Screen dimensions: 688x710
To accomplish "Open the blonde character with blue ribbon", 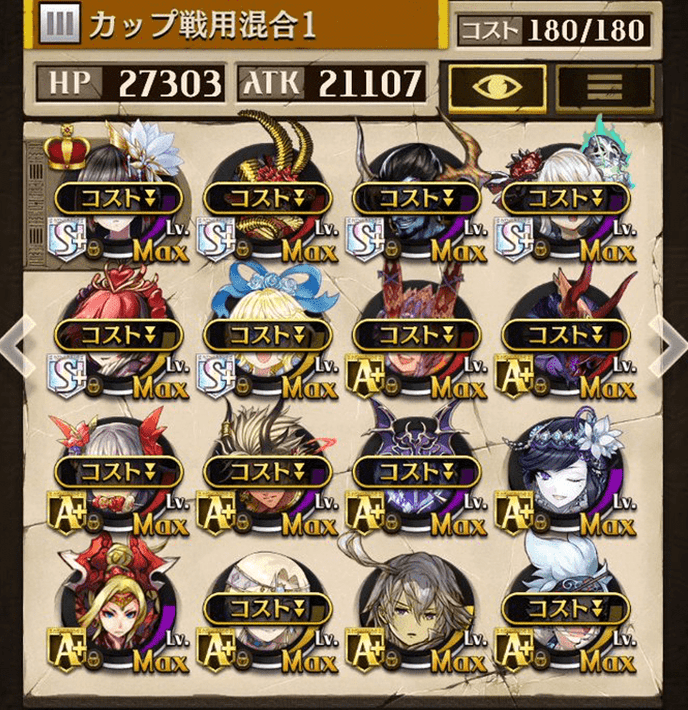I will coord(267,333).
